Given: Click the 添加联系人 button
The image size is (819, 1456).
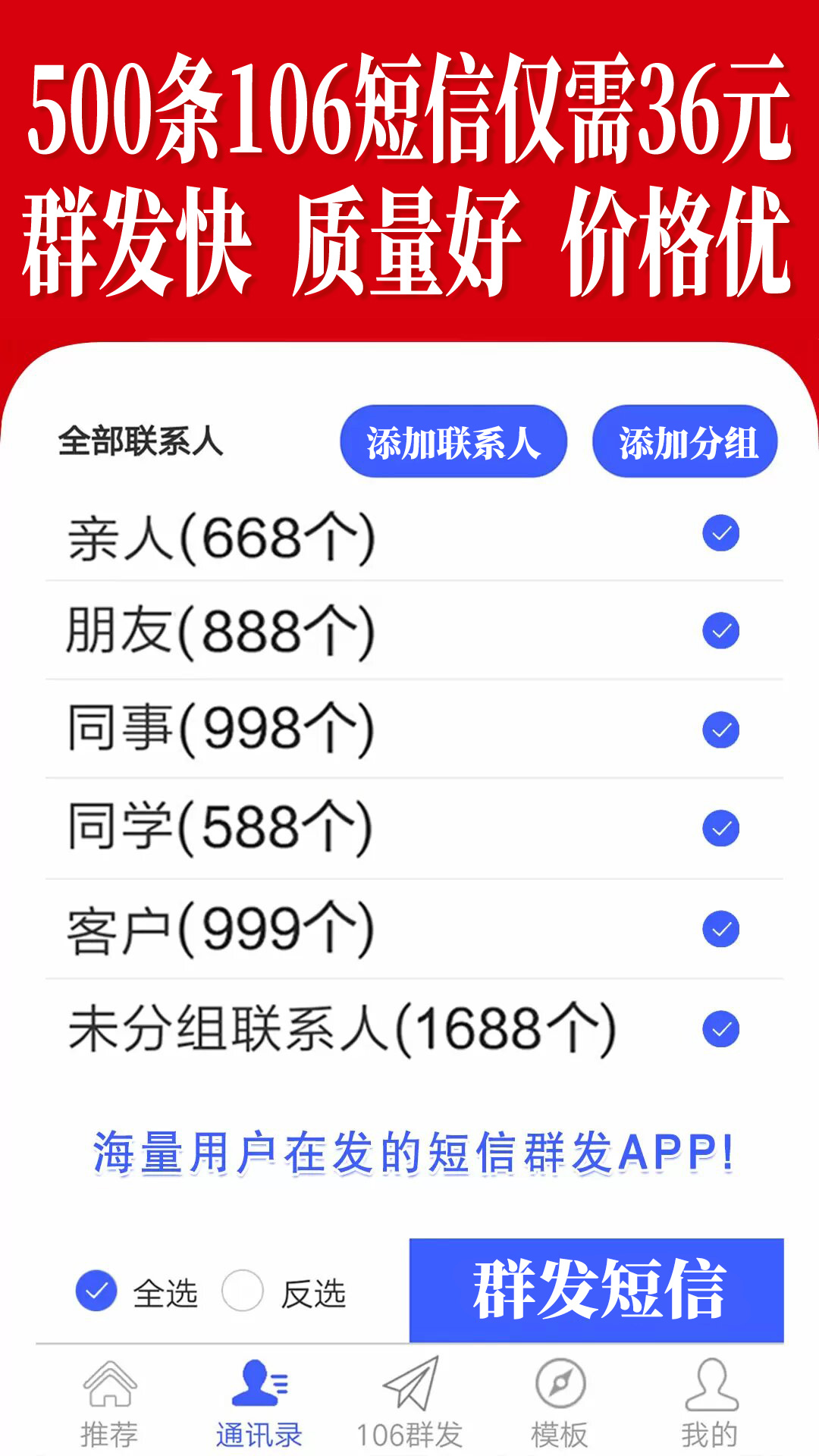Looking at the screenshot, I should point(453,442).
